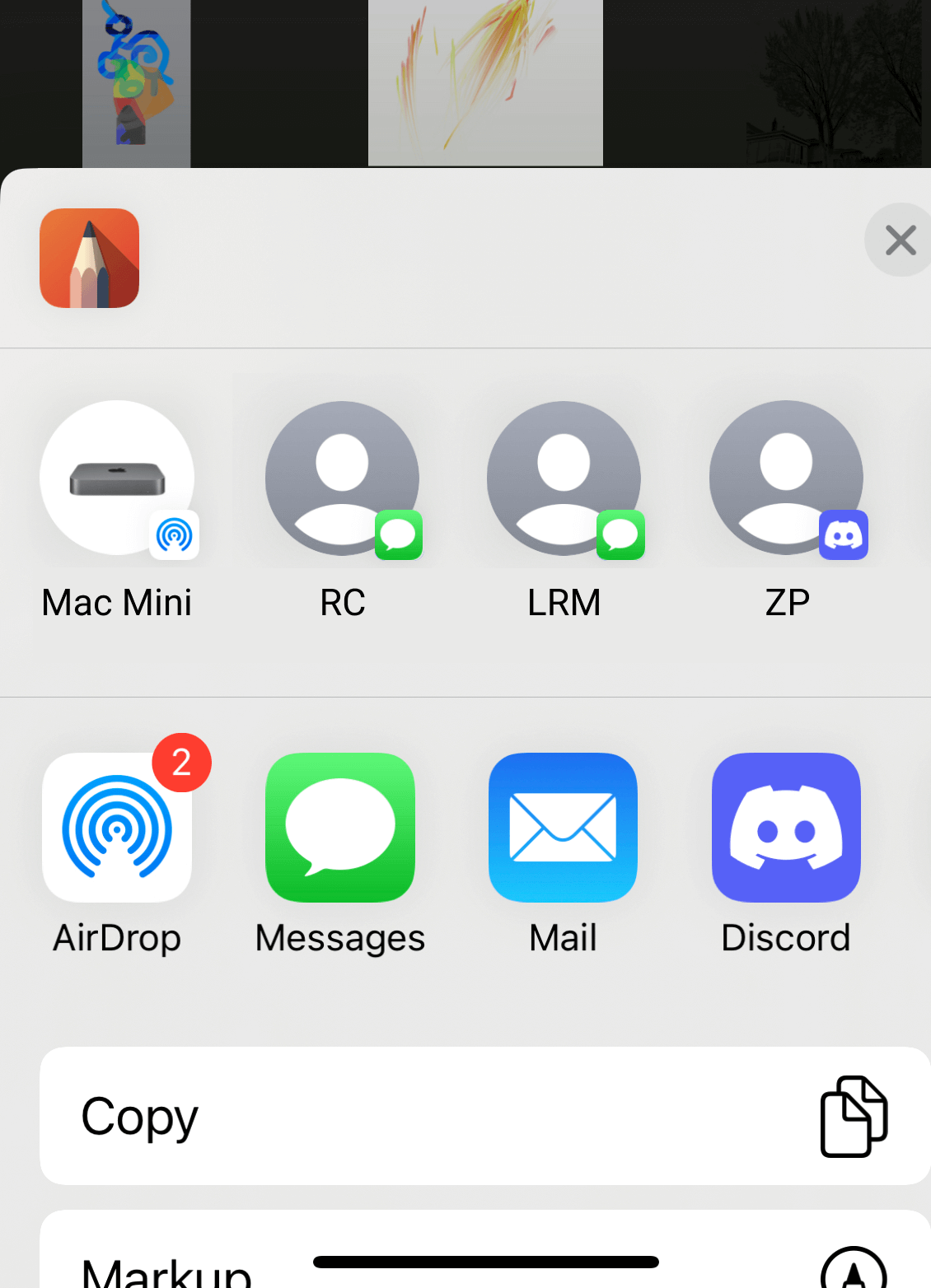Viewport: 931px width, 1288px height.
Task: Share through the Messages app
Action: pos(340,828)
